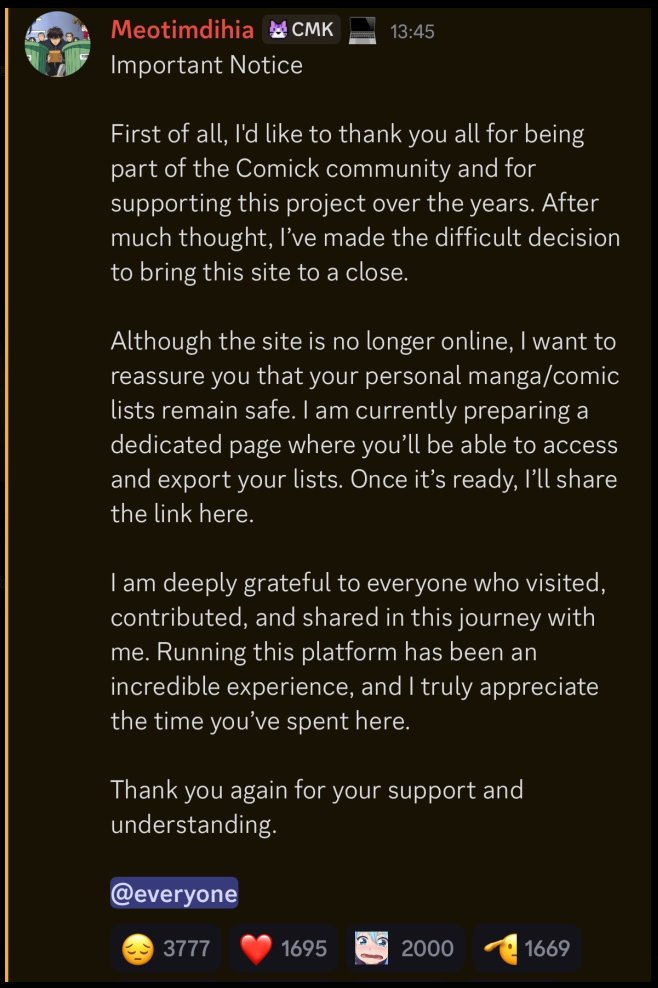Open Meotimdihia's profile avatar

(58, 45)
